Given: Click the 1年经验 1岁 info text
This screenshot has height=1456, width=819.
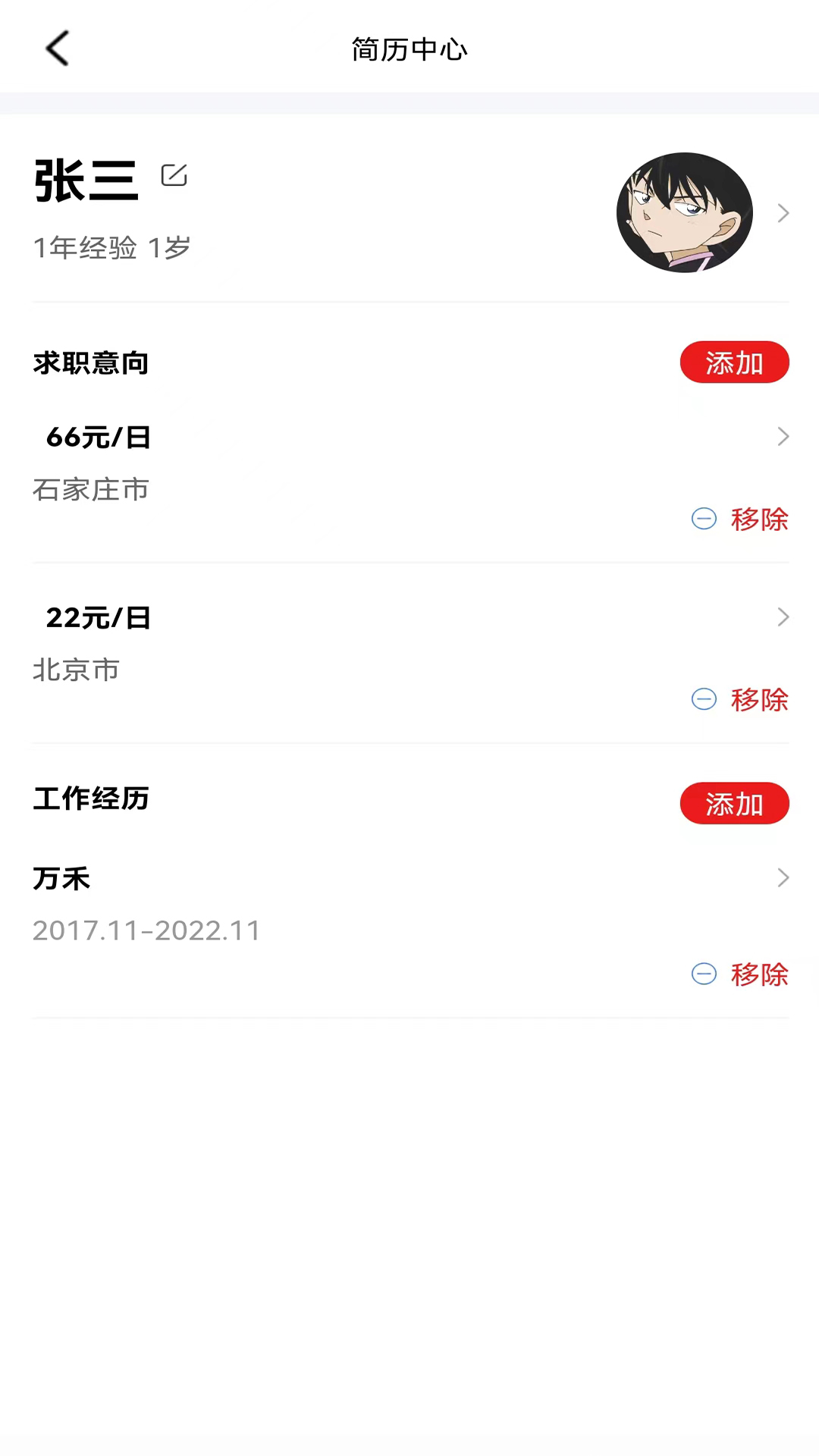Looking at the screenshot, I should 112,246.
